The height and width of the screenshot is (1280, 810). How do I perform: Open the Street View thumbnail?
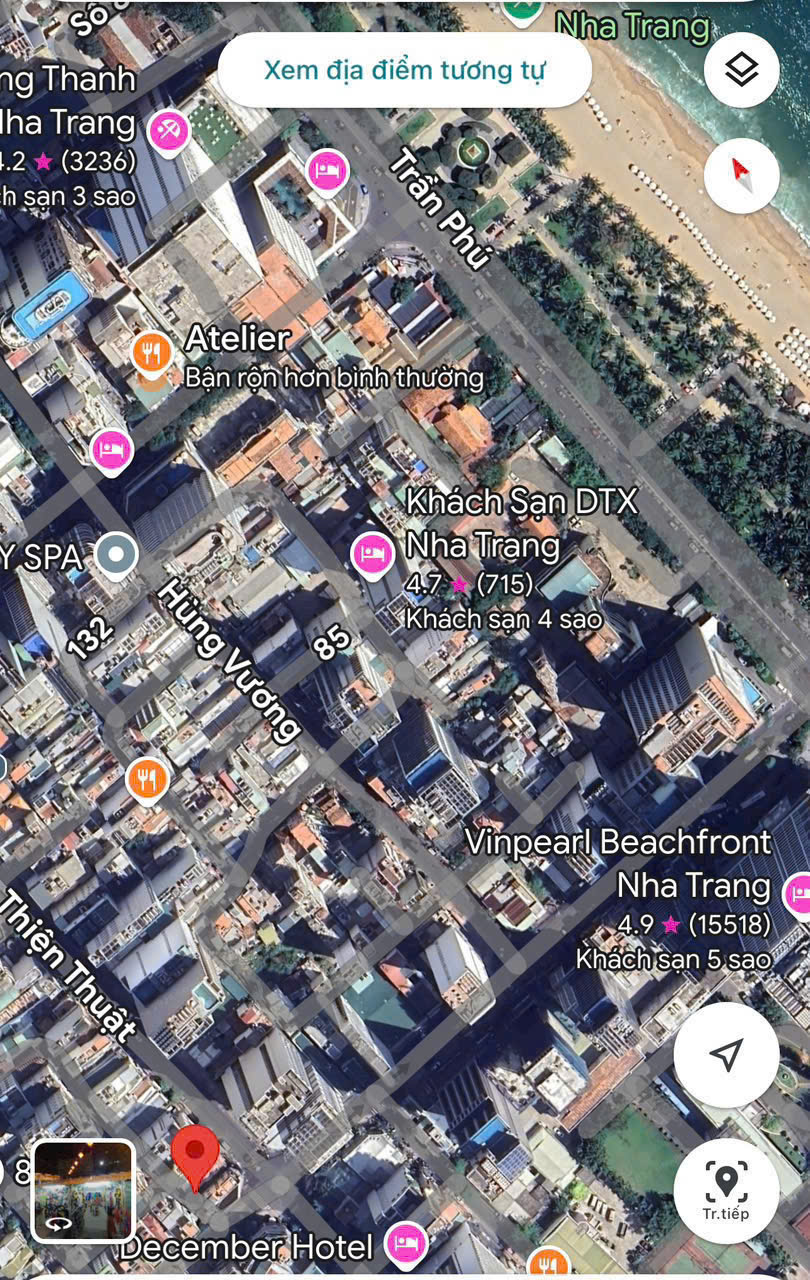(83, 1190)
